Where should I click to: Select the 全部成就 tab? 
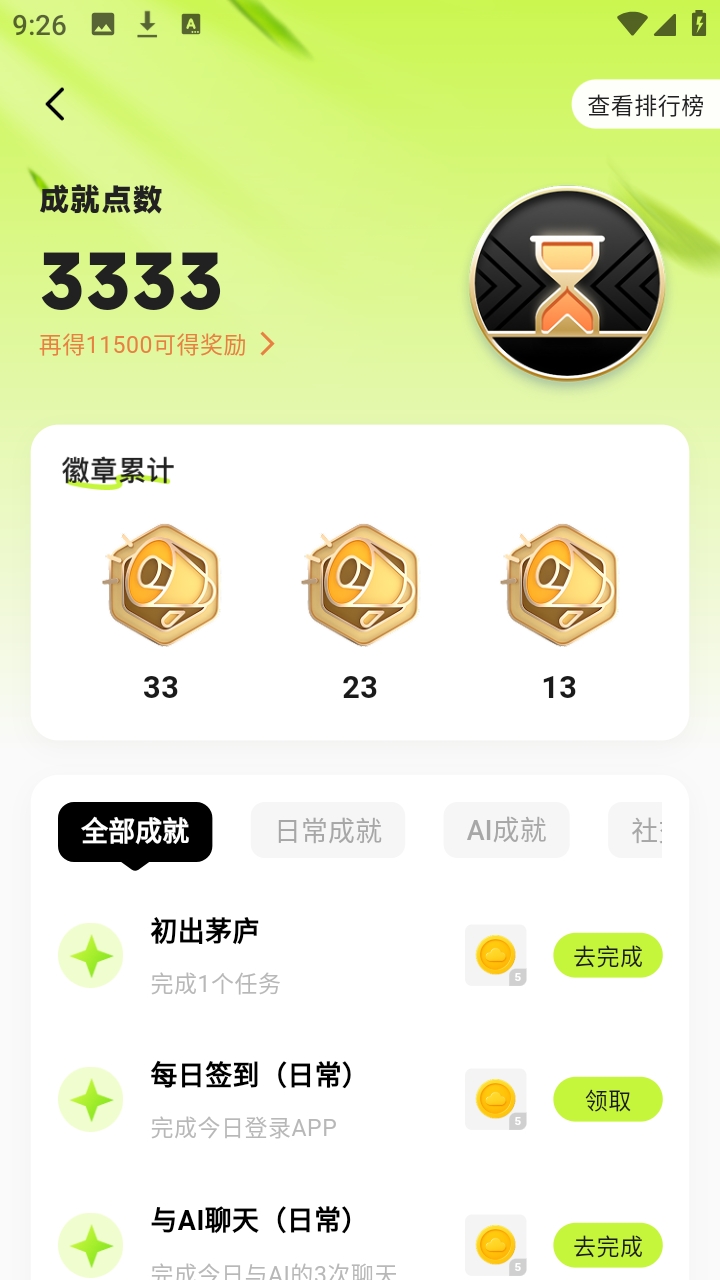135,831
